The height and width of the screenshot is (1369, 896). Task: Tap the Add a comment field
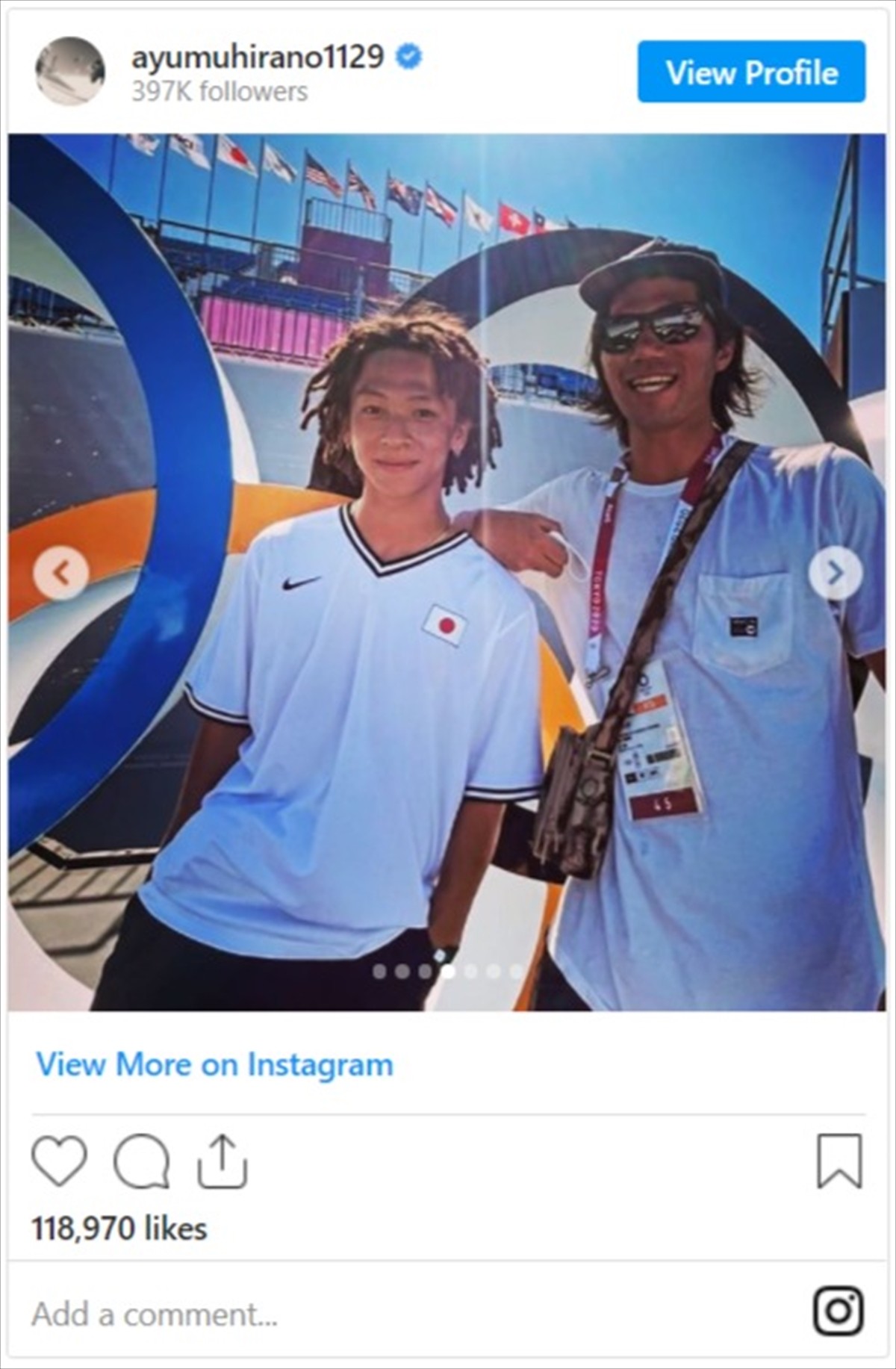pyautogui.click(x=299, y=1312)
